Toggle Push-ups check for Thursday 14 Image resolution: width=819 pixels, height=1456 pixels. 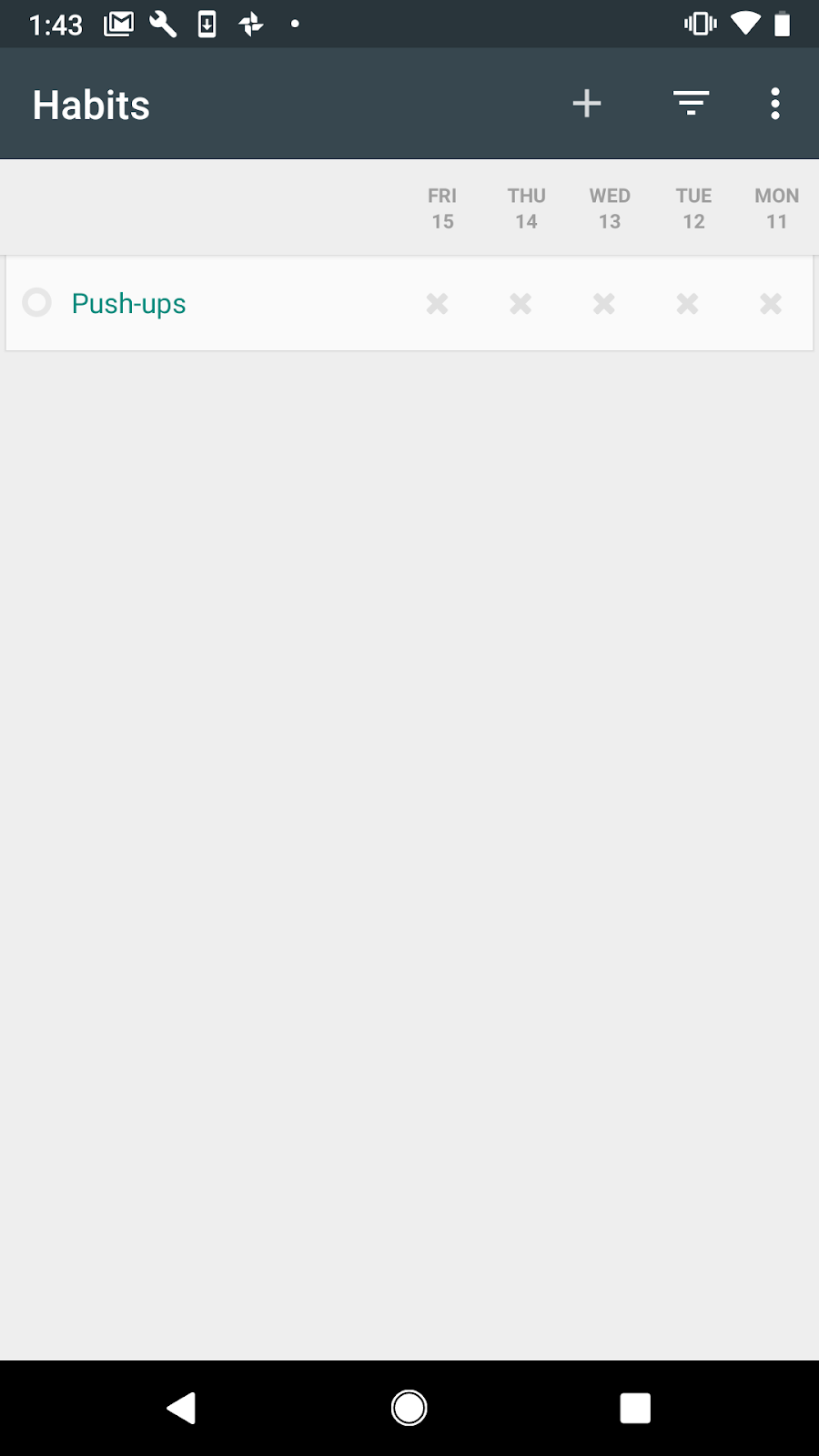click(521, 303)
